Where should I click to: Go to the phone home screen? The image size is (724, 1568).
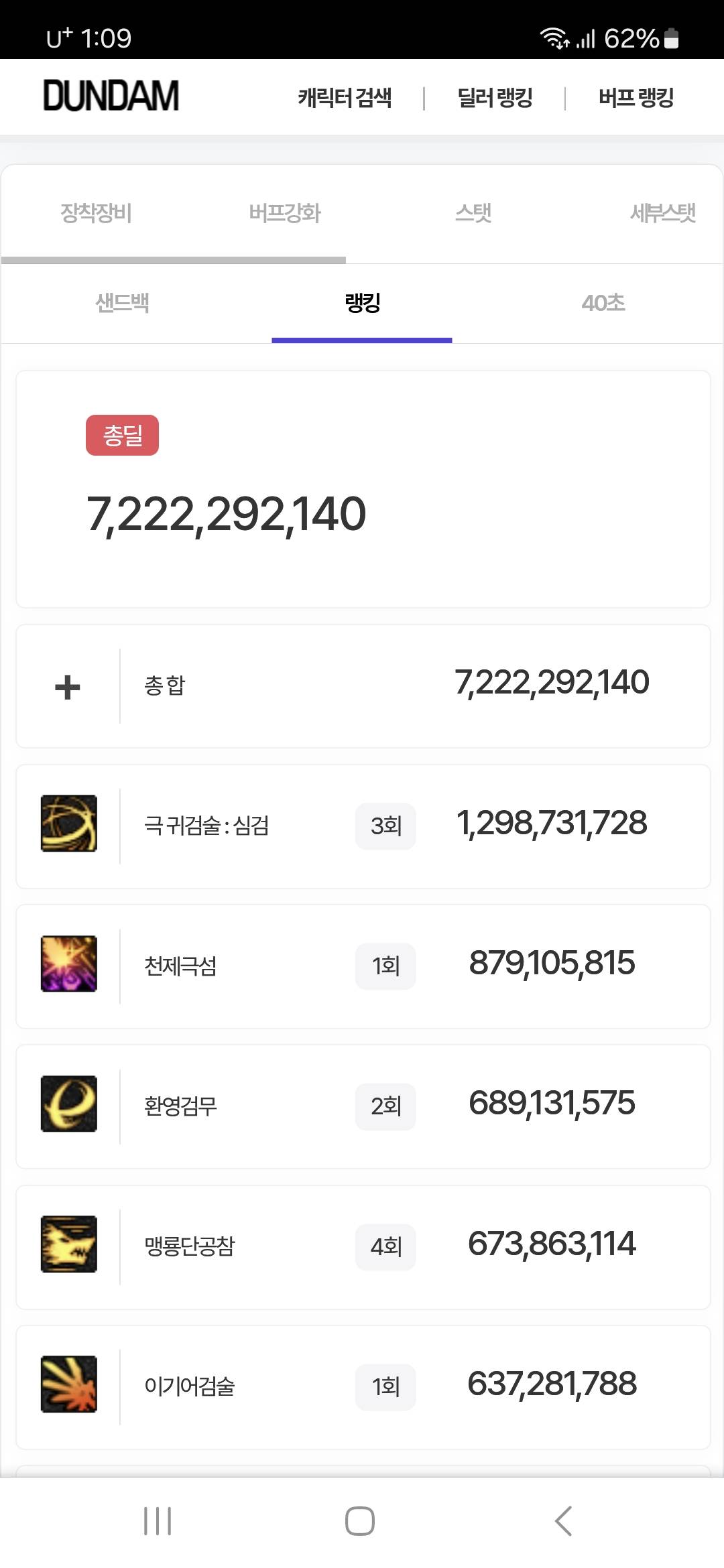point(360,1521)
